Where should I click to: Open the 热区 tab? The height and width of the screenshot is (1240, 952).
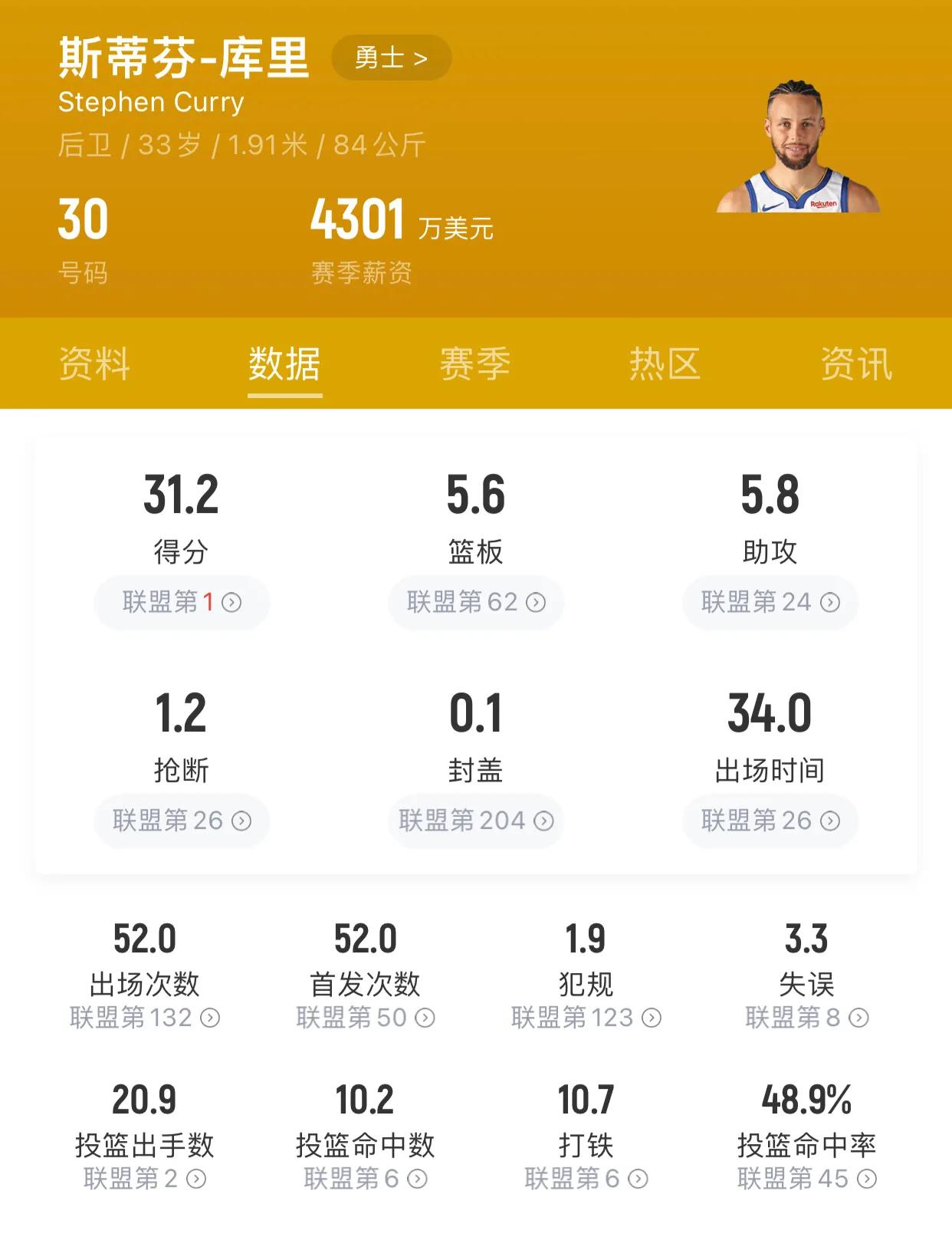pyautogui.click(x=664, y=366)
